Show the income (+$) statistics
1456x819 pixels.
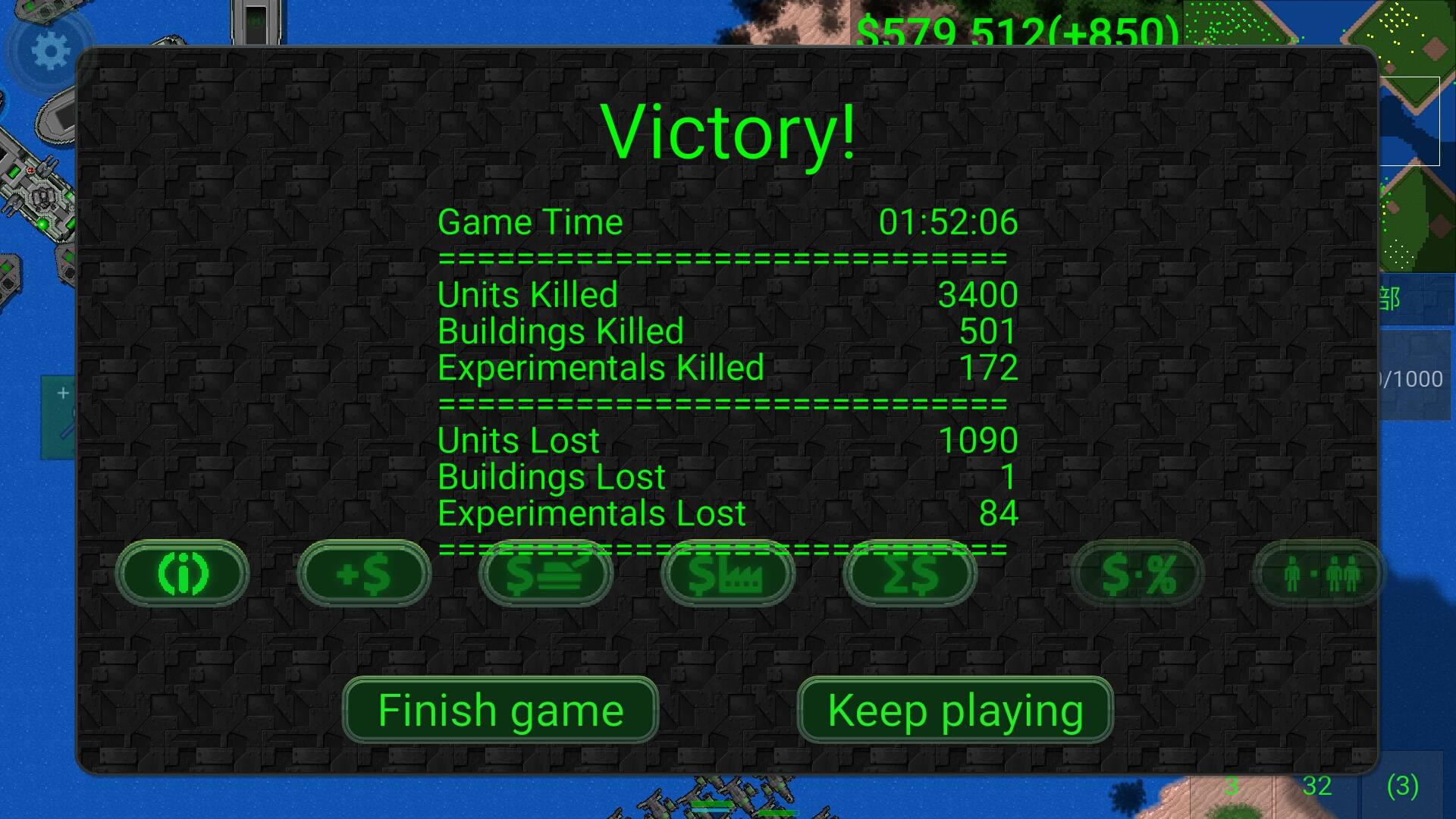[x=364, y=573]
